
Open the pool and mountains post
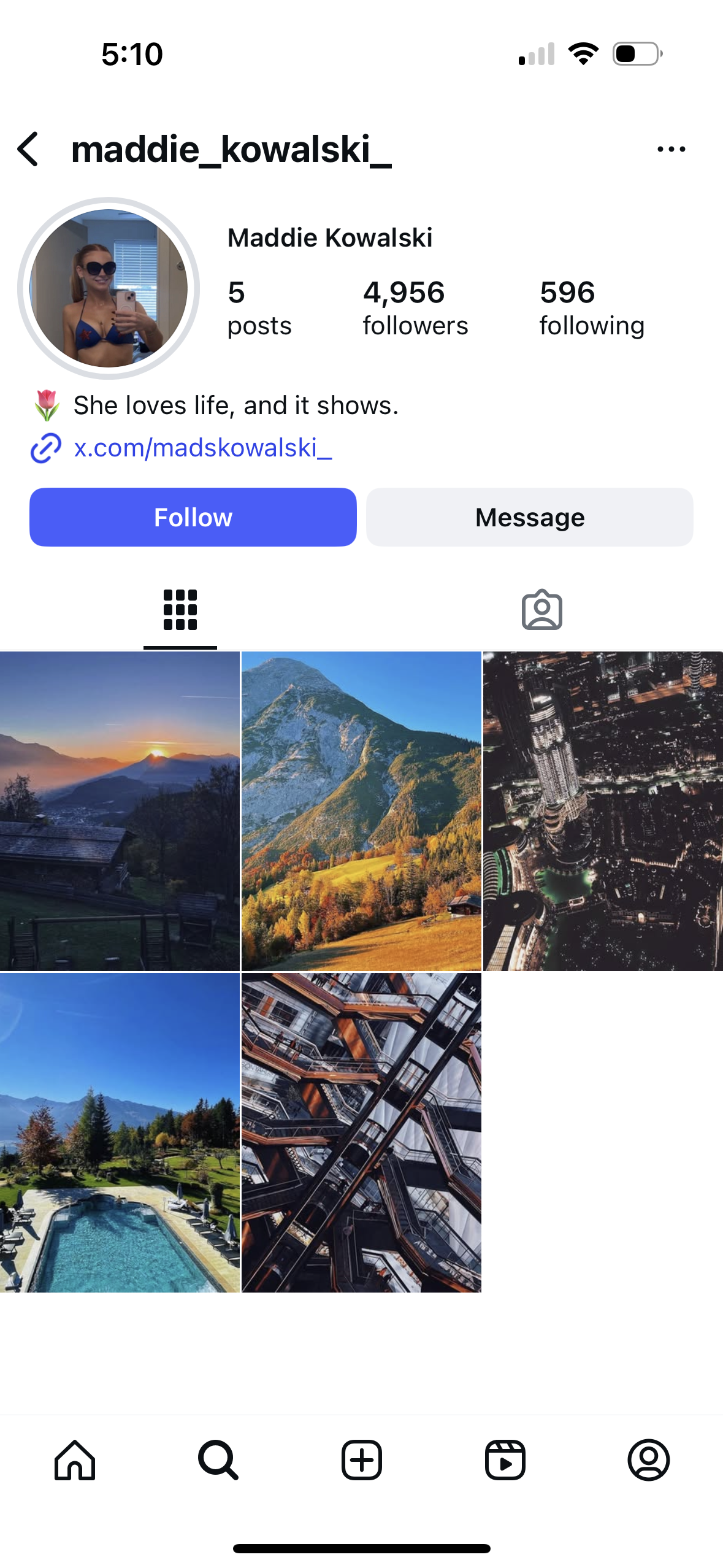pyautogui.click(x=120, y=1132)
